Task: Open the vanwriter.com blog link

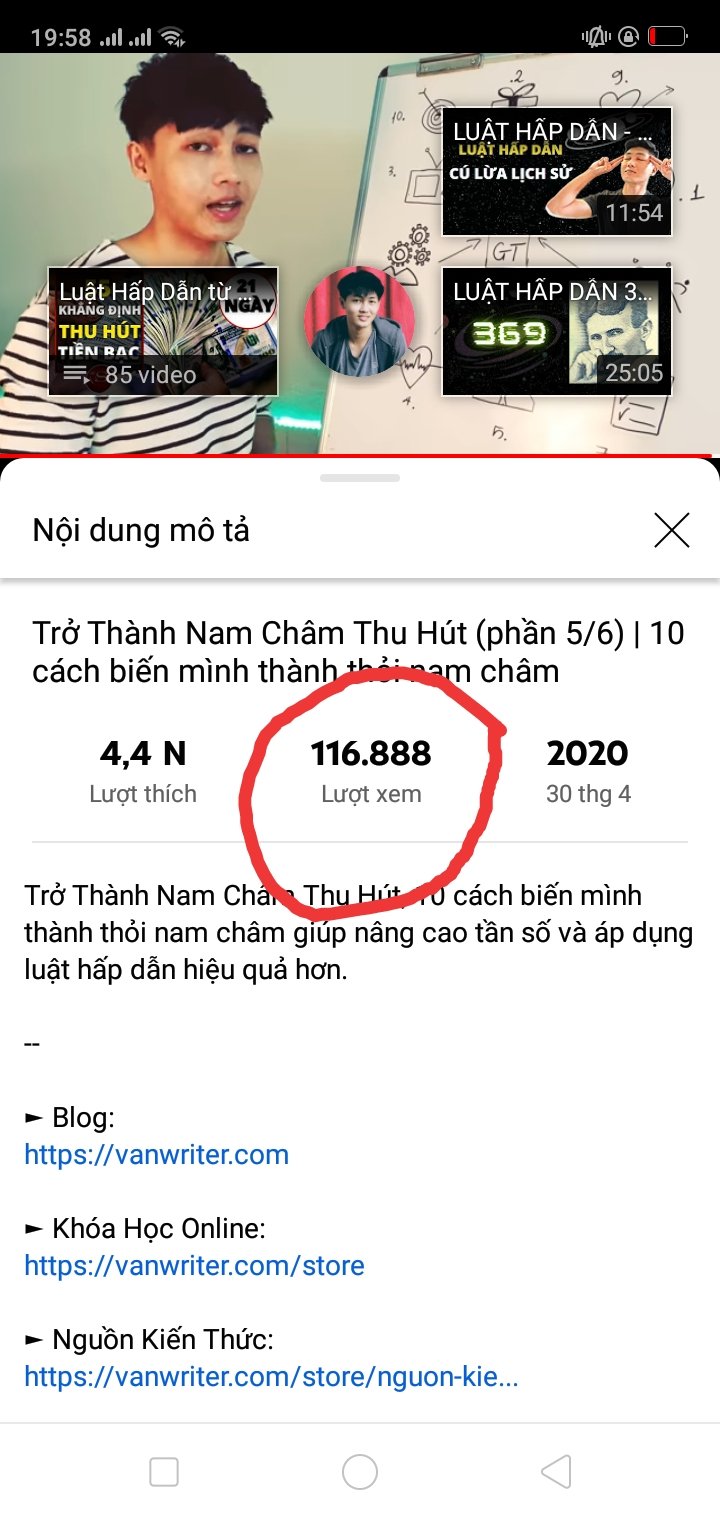Action: [157, 1155]
